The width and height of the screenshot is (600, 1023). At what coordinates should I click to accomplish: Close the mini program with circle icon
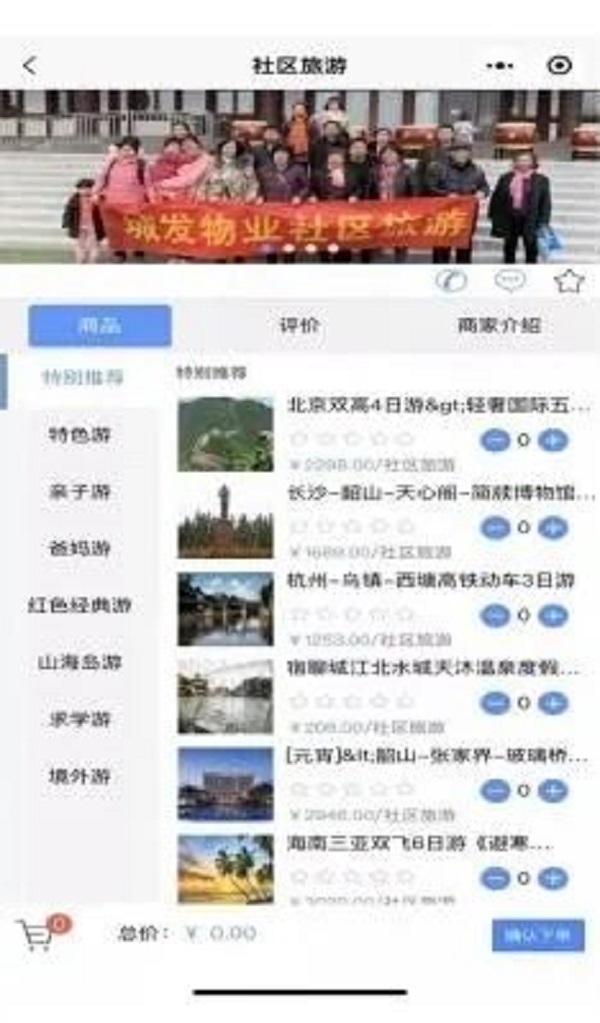559,66
